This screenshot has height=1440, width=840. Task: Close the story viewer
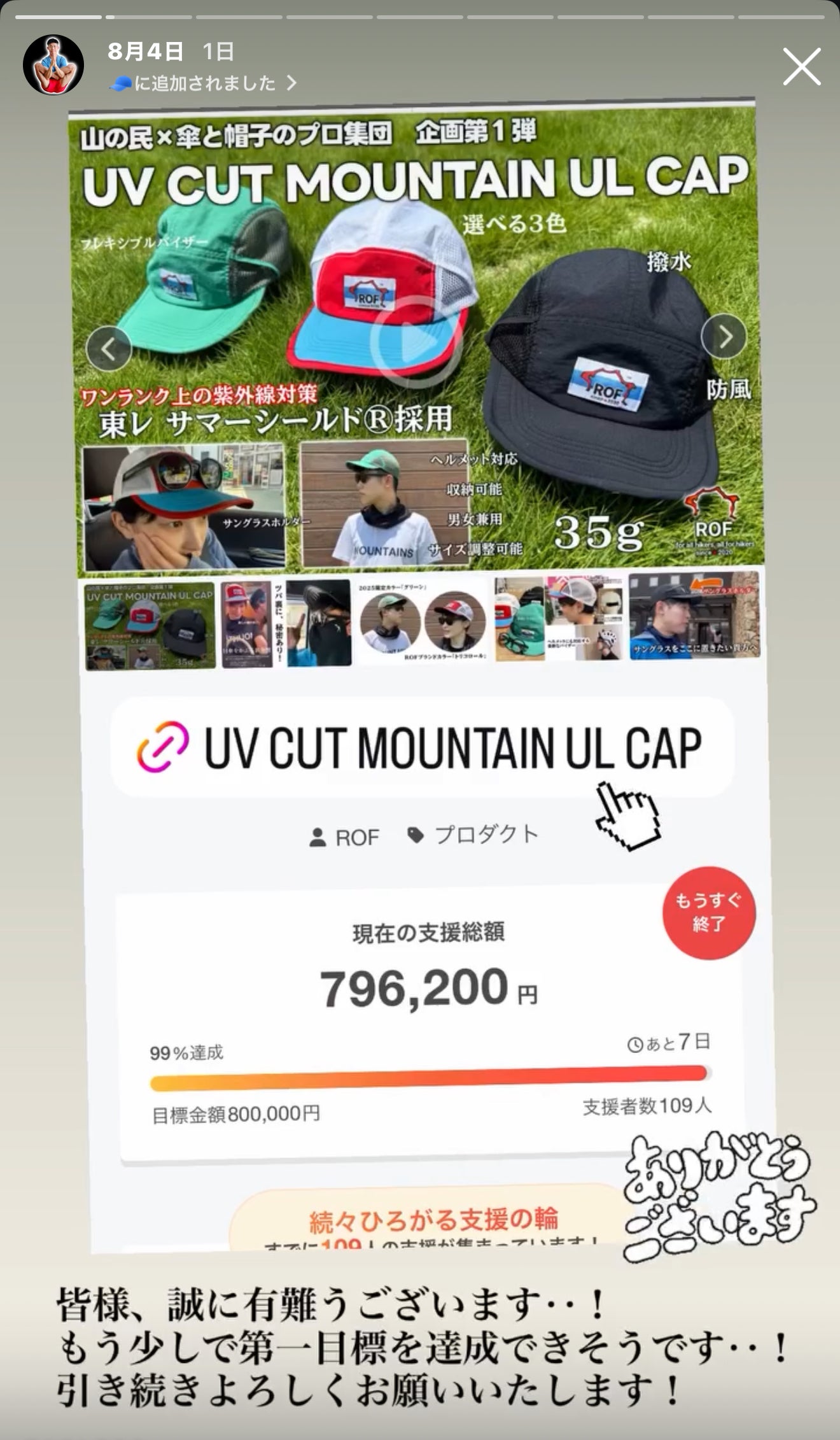[x=801, y=66]
